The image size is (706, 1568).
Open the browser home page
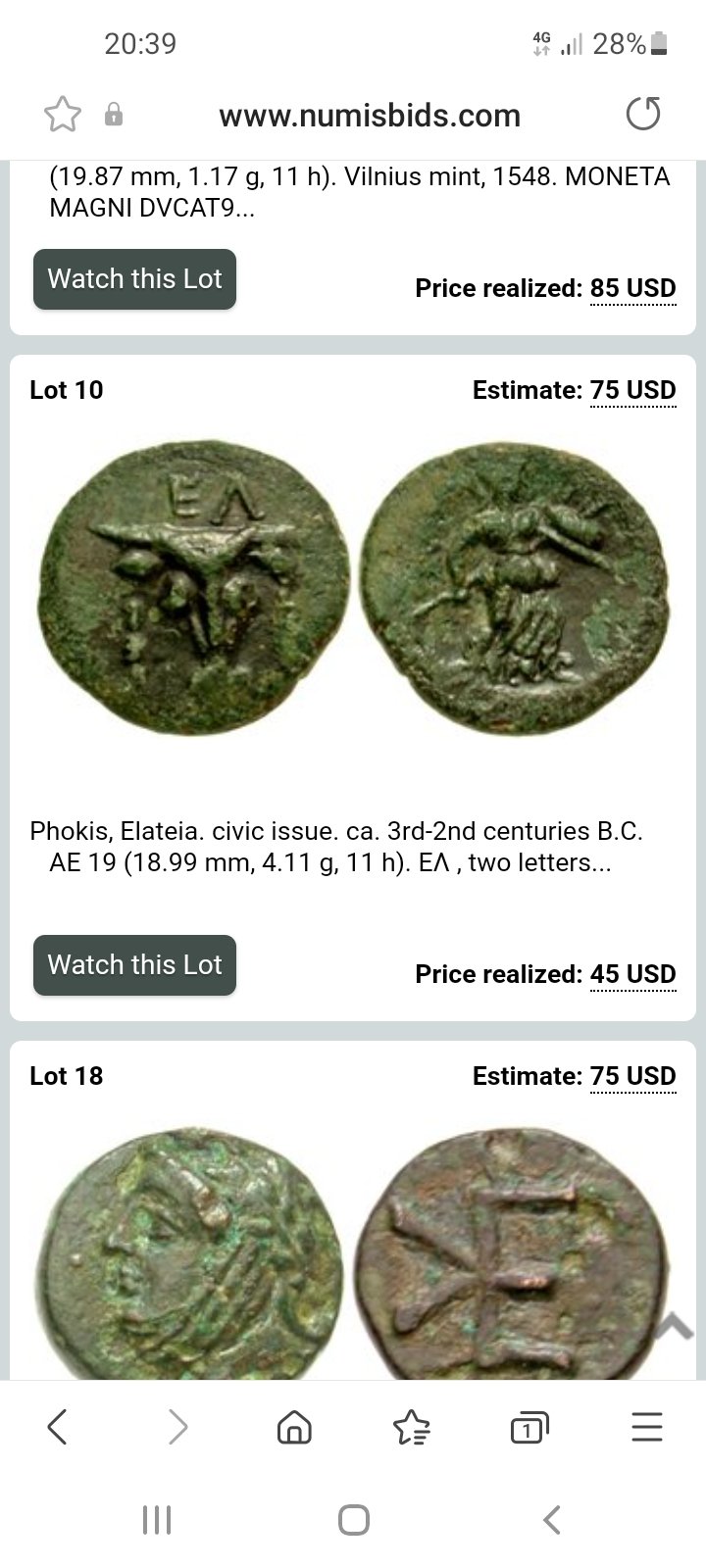pyautogui.click(x=294, y=1428)
